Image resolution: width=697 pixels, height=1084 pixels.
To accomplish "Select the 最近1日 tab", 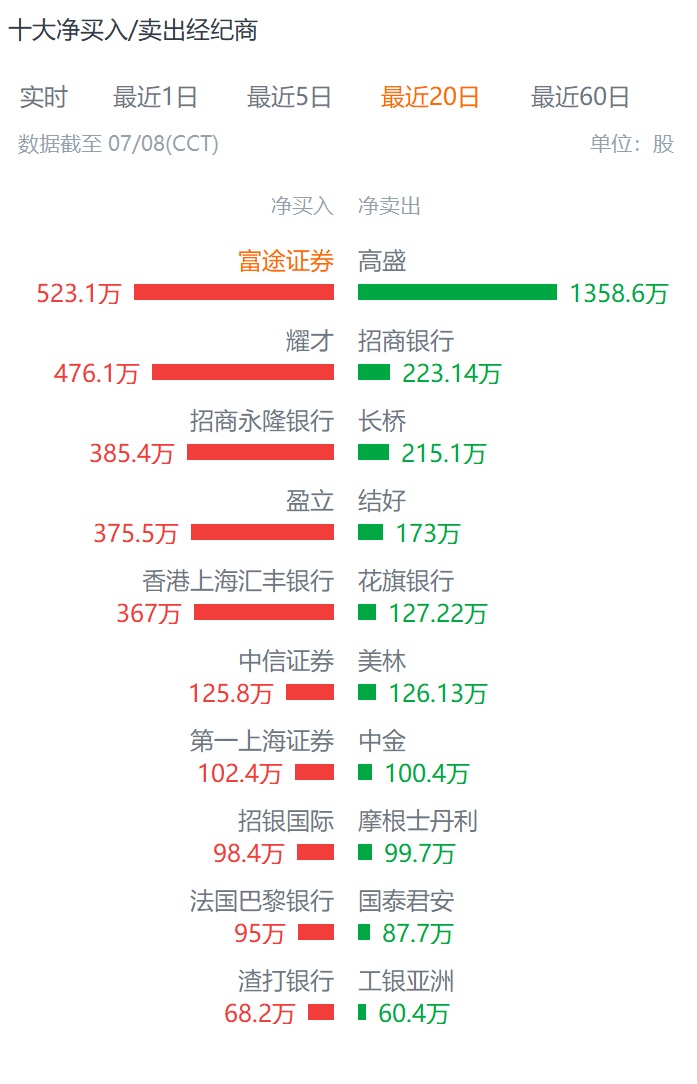I will 156,97.
